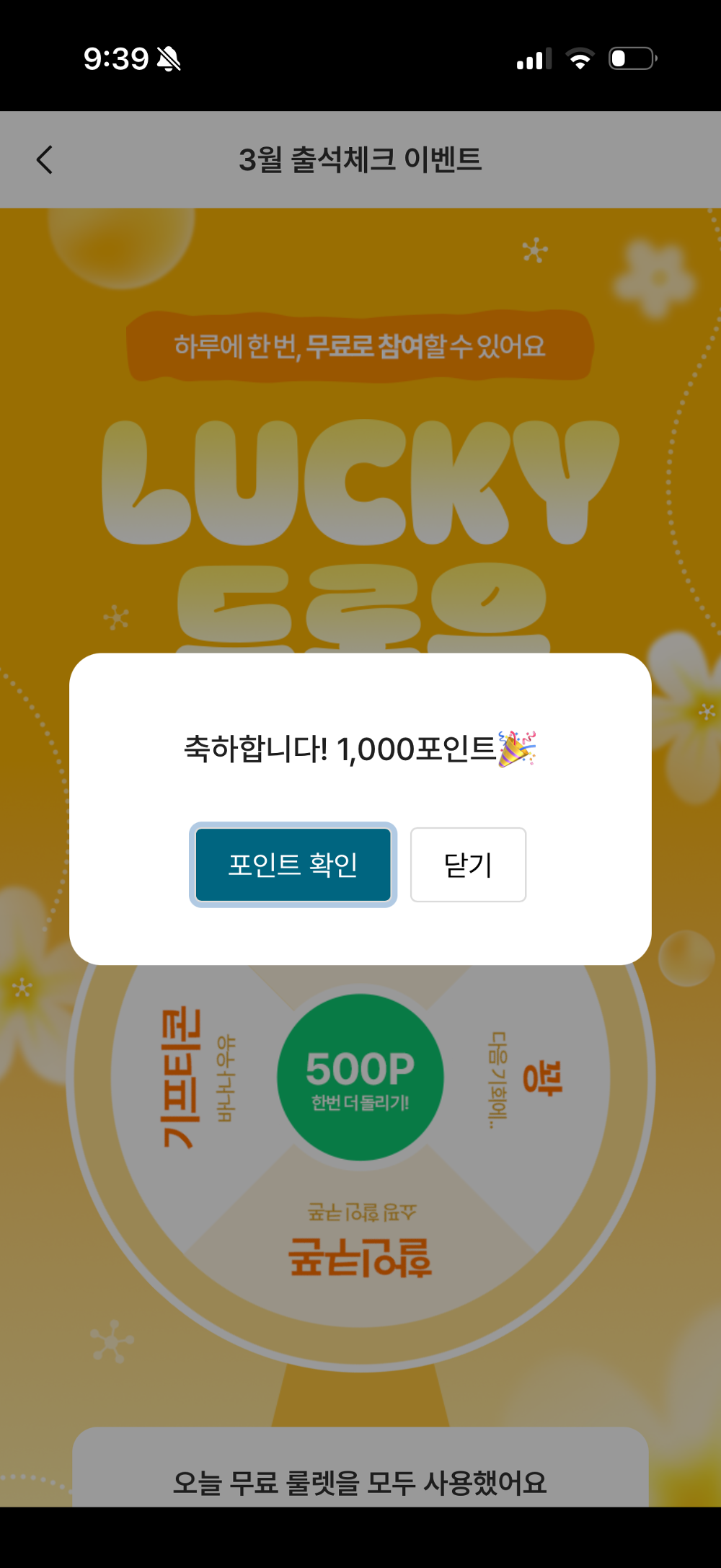Tap the Wi-Fi status icon

(578, 61)
